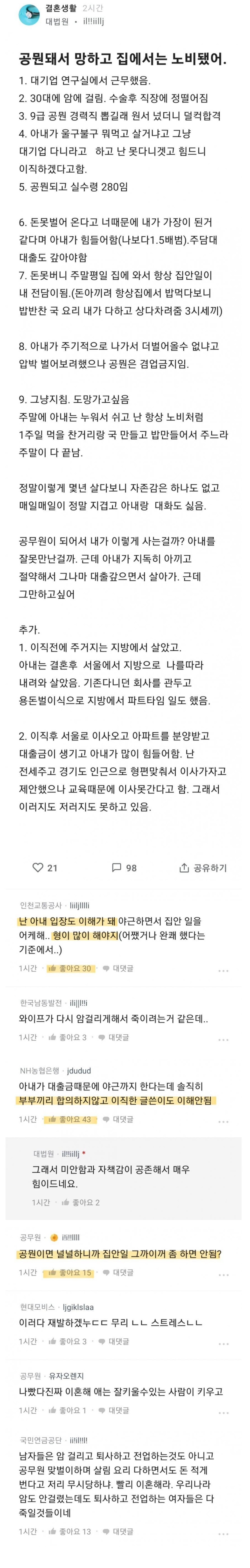250x1568 pixels.
Task: Tap 공유하기 to share the post
Action: tap(203, 867)
